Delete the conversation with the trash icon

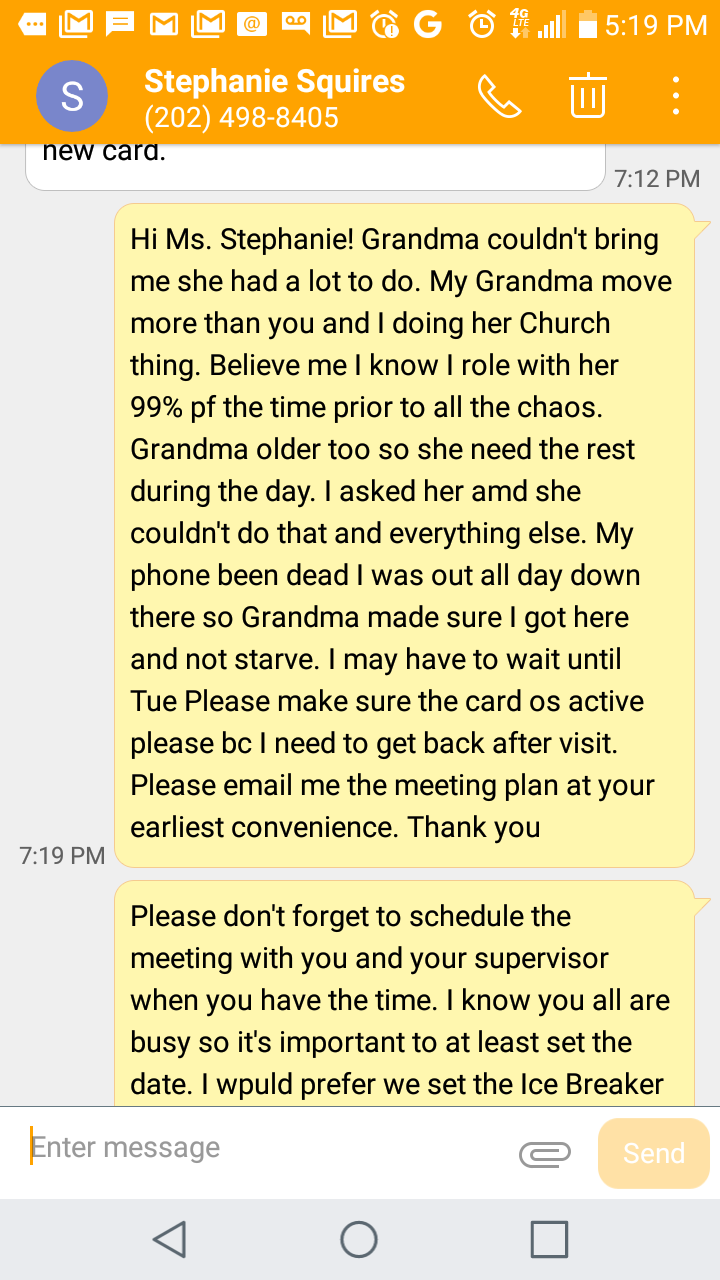[x=588, y=96]
